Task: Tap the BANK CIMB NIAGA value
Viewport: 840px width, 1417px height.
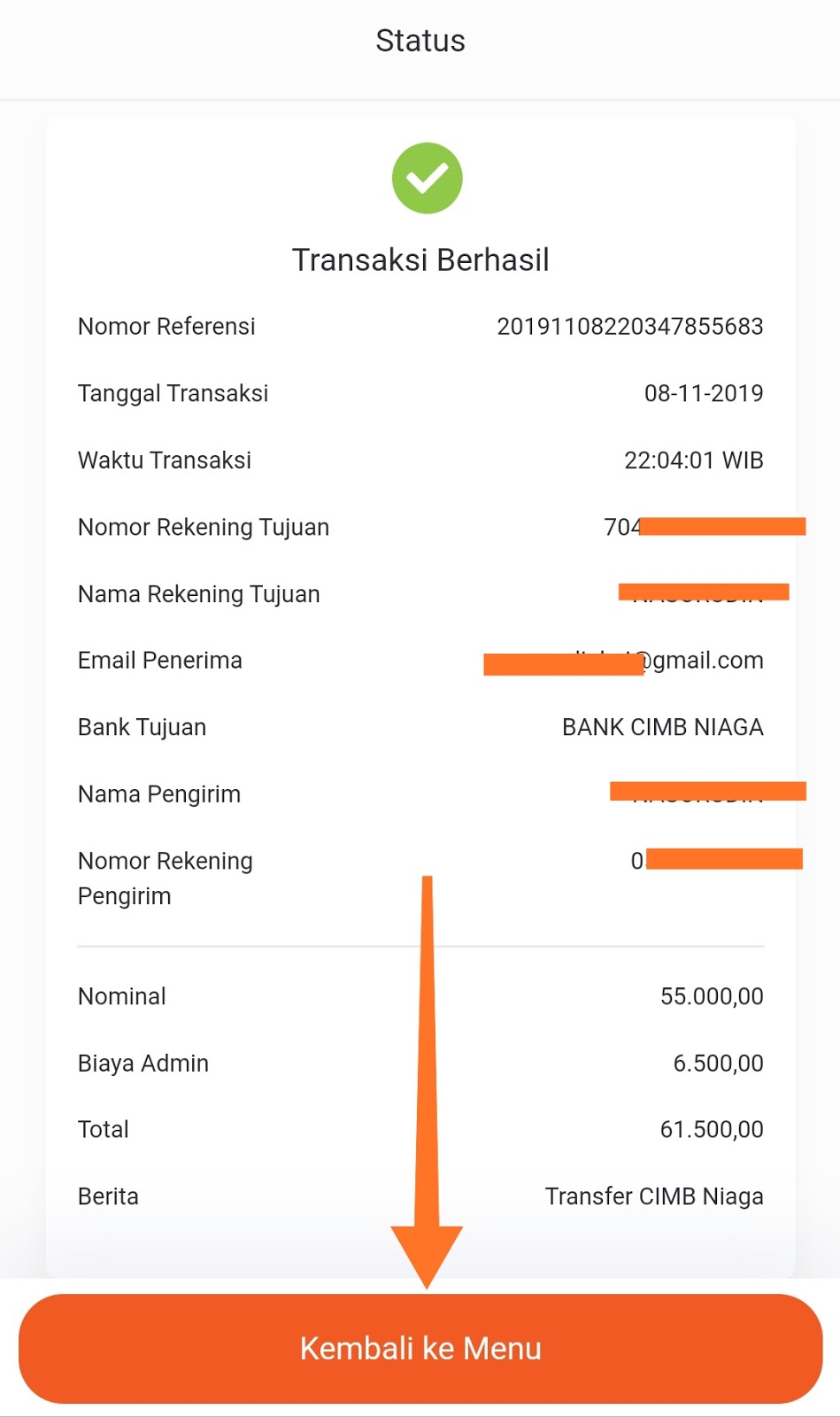Action: tap(661, 726)
